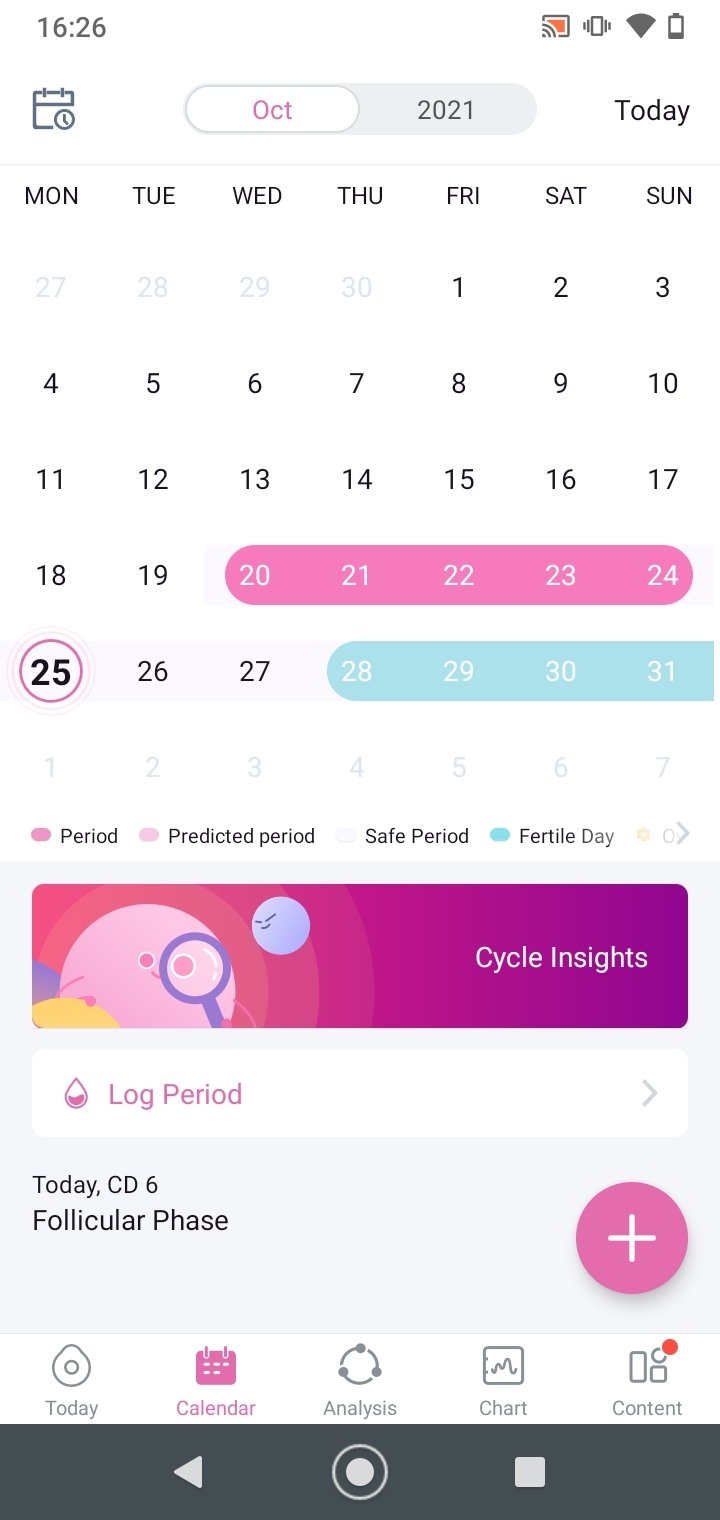Select the Oct month picker

pyautogui.click(x=272, y=109)
